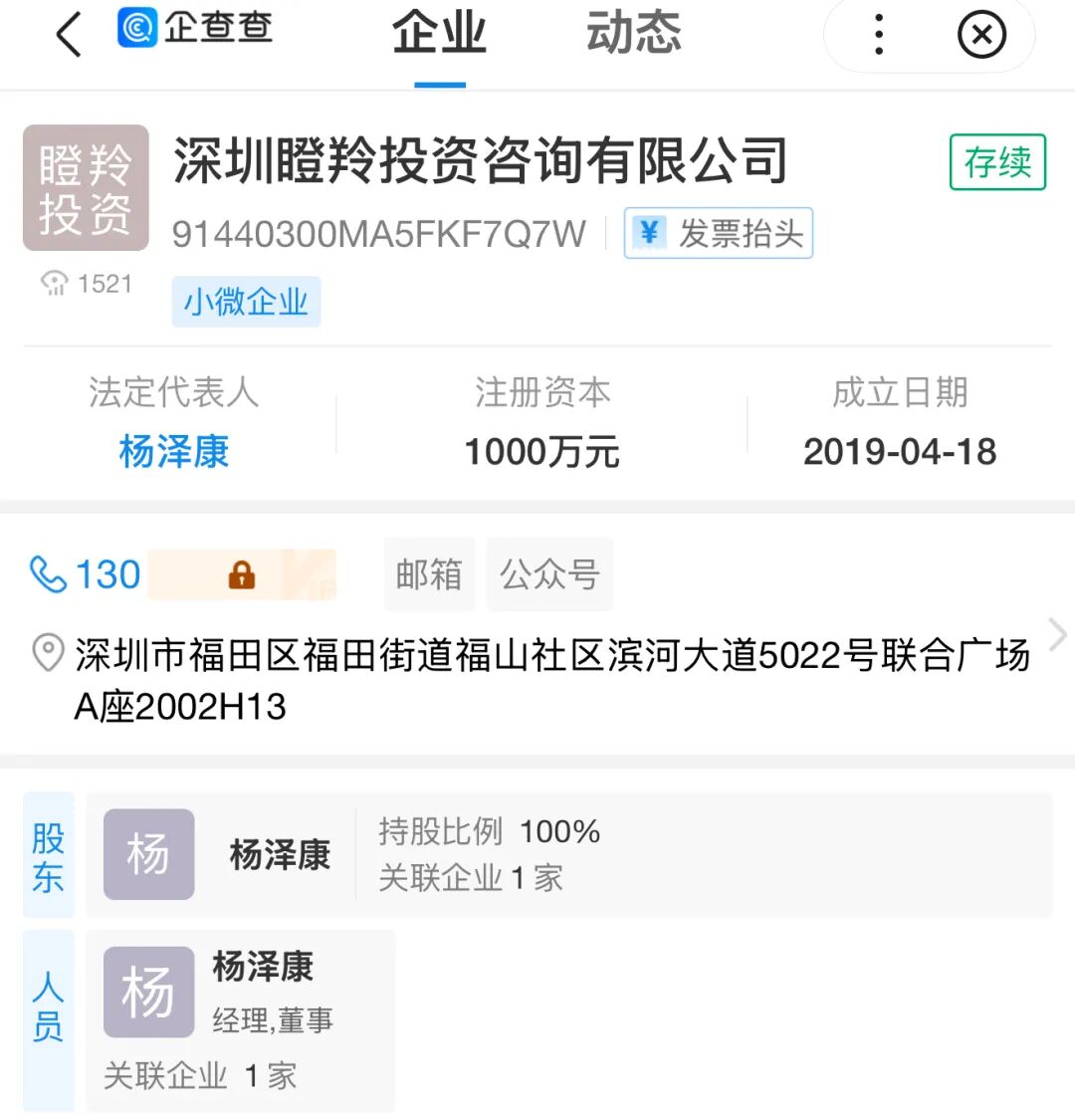Tap the 邮箱 button
Viewport: 1075px width, 1120px height.
(429, 574)
